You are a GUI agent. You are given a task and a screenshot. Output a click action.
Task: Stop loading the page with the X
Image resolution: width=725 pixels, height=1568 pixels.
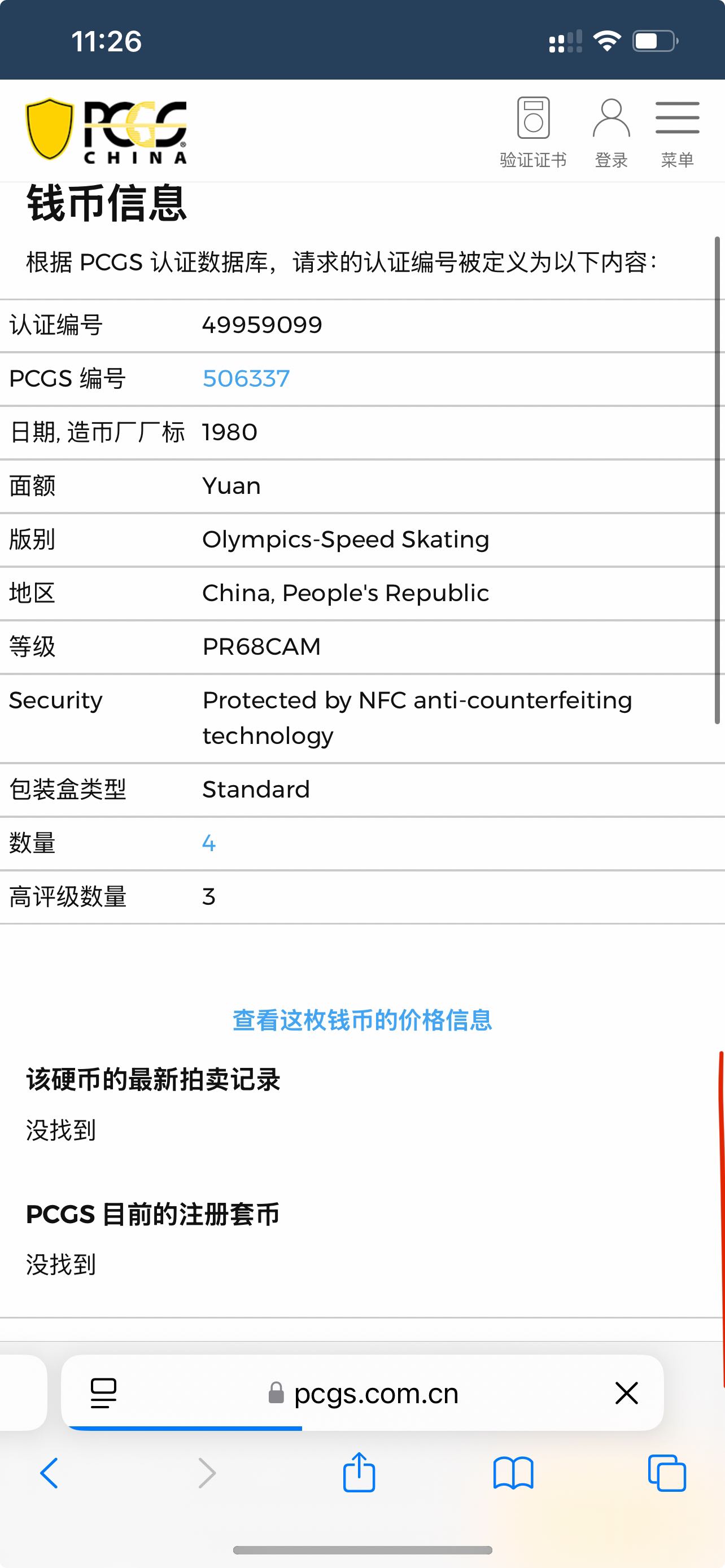click(626, 1392)
